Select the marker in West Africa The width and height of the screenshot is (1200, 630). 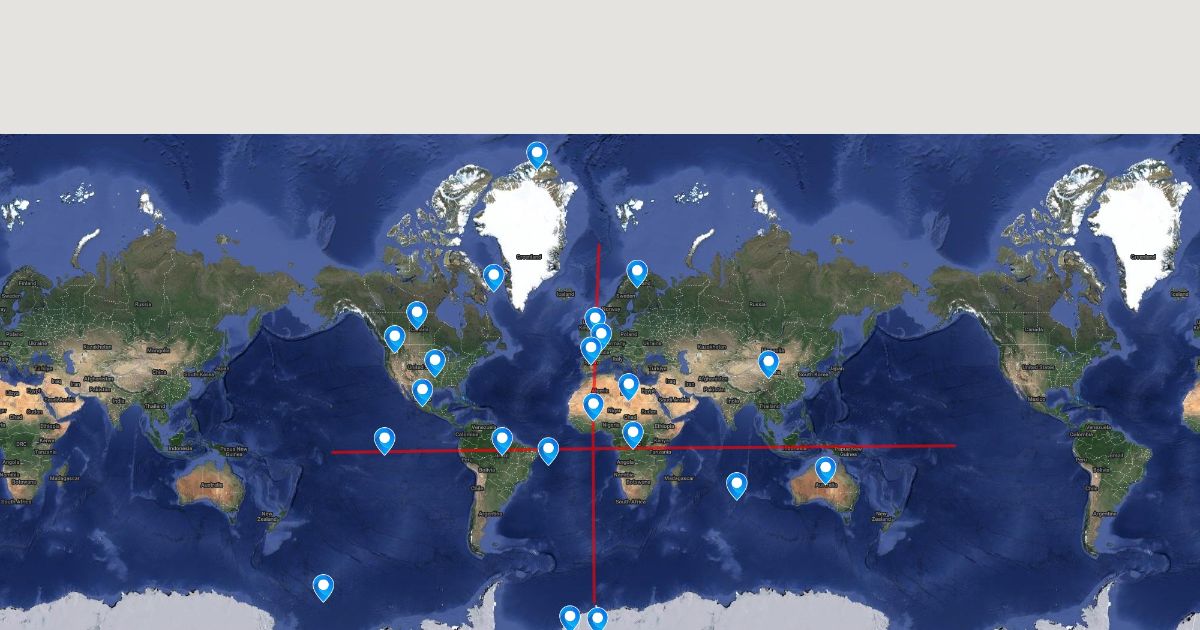(x=593, y=405)
